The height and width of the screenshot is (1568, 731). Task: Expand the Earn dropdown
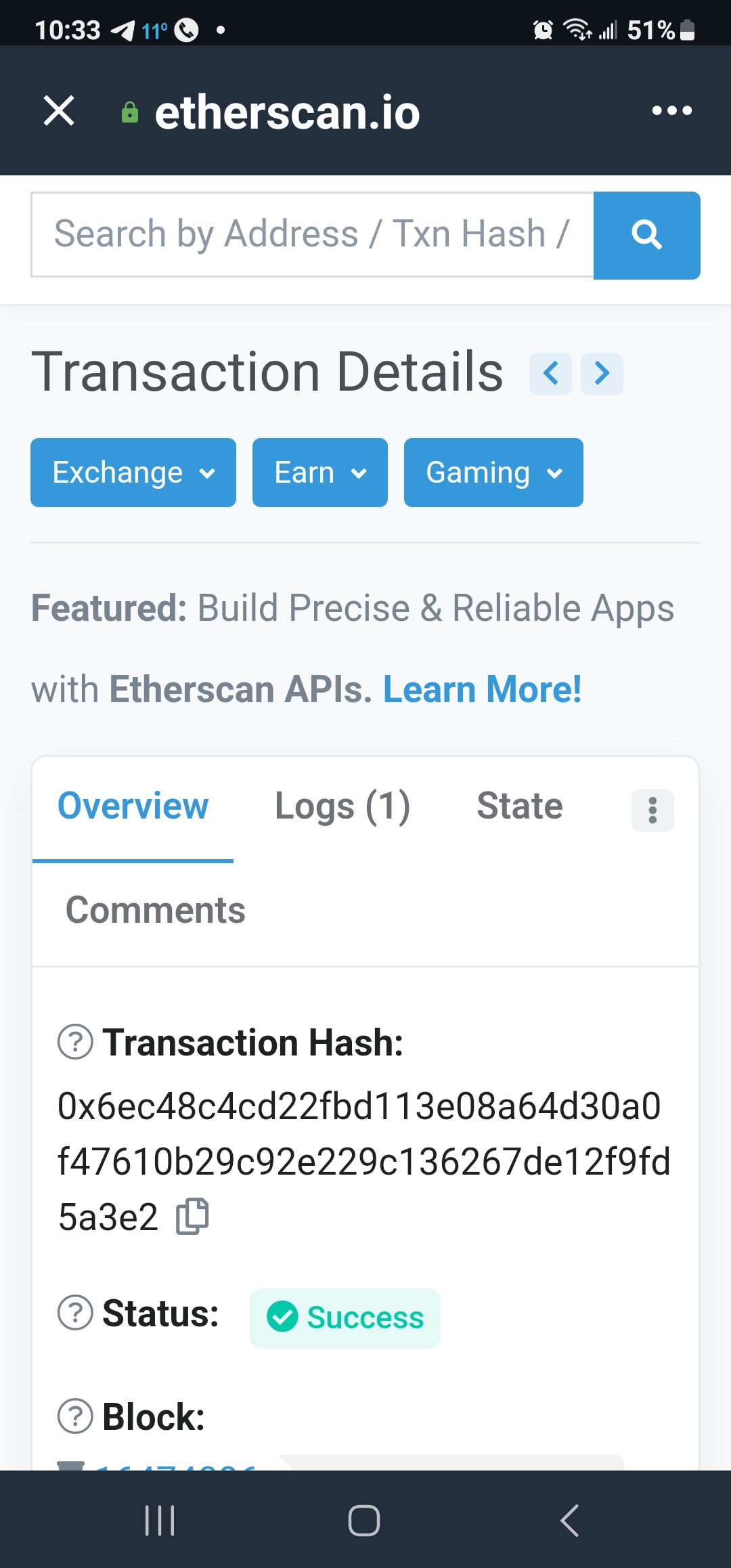pyautogui.click(x=320, y=473)
